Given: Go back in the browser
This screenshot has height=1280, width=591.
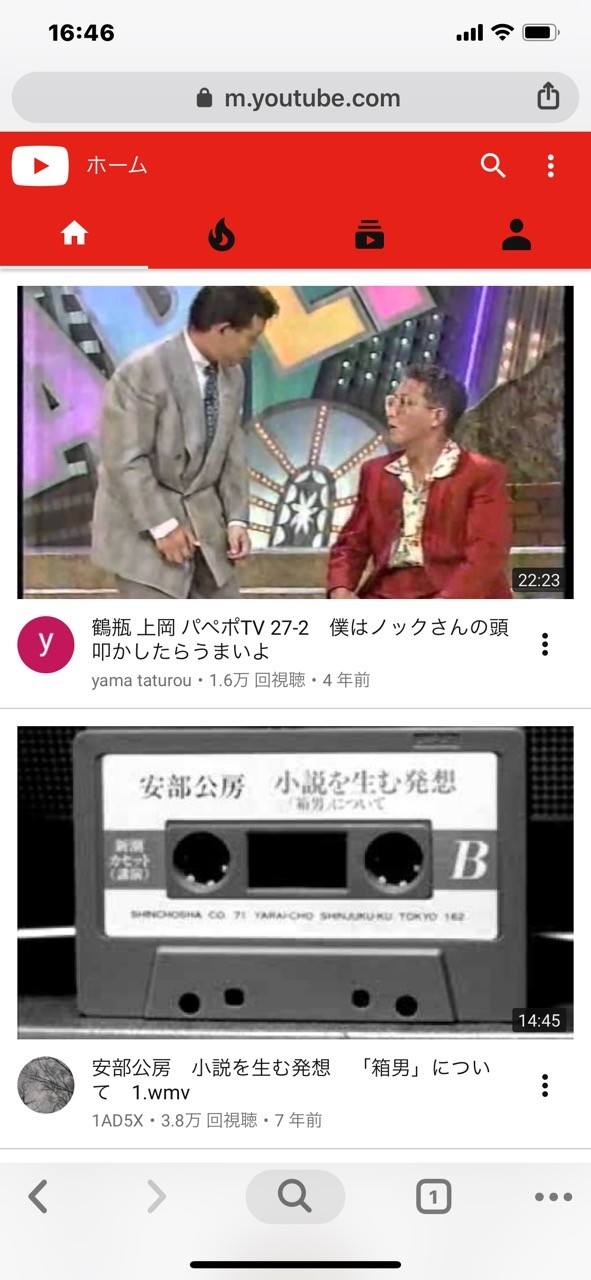Looking at the screenshot, I should [x=38, y=1196].
